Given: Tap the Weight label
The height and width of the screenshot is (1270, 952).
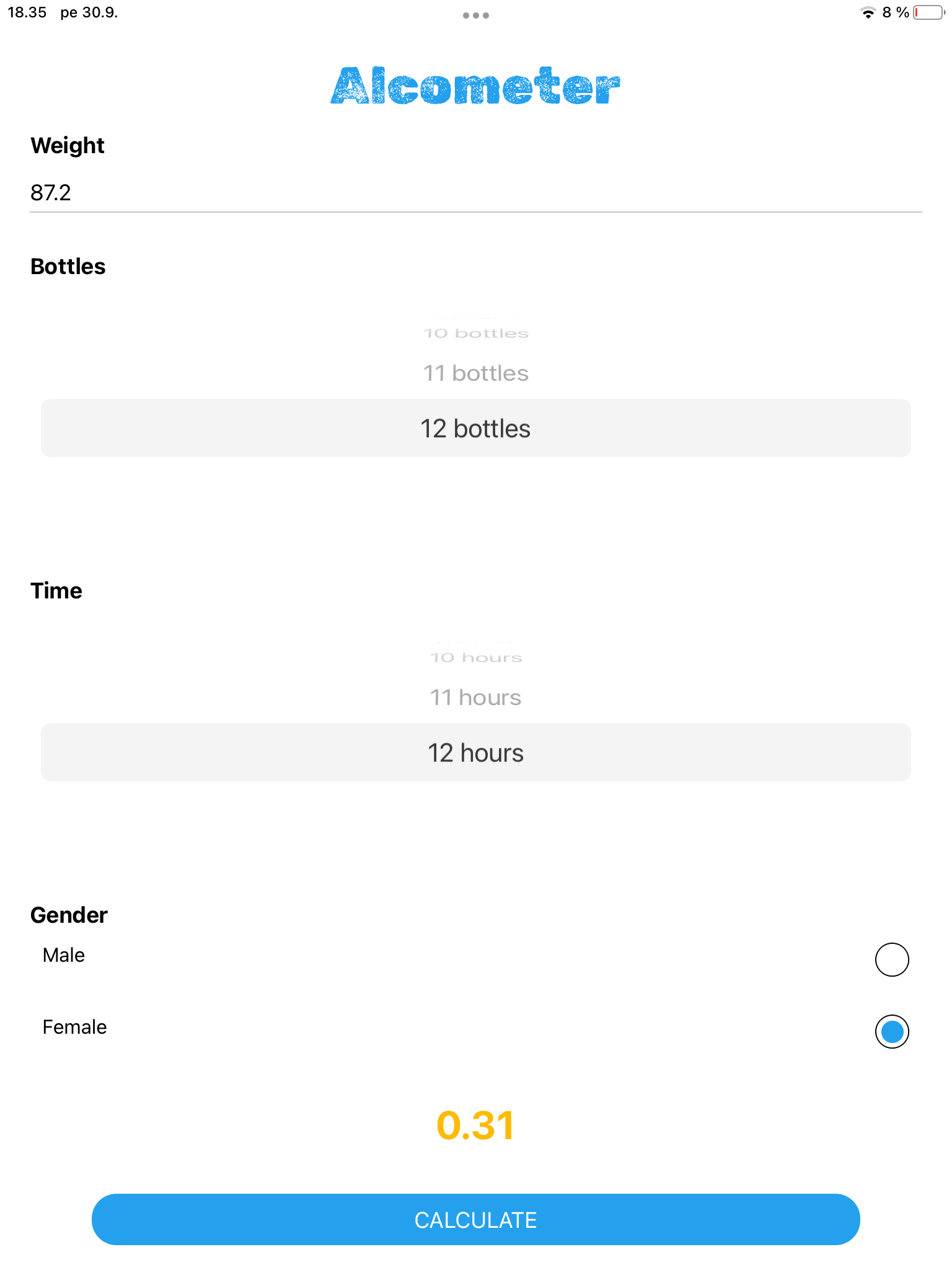Looking at the screenshot, I should 68,145.
